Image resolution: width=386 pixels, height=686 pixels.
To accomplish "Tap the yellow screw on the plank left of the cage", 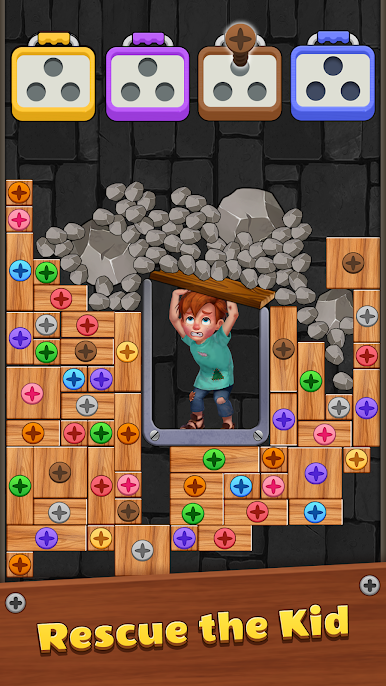I will (x=127, y=352).
